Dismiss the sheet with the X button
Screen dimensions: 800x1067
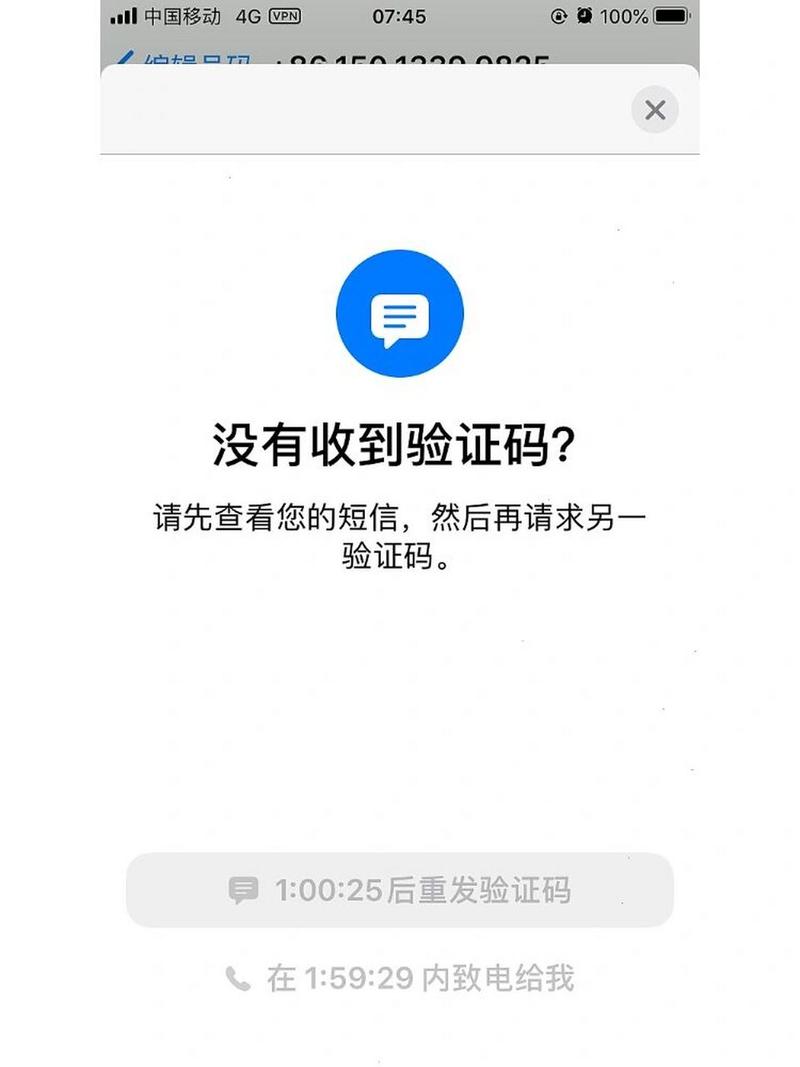tap(655, 110)
